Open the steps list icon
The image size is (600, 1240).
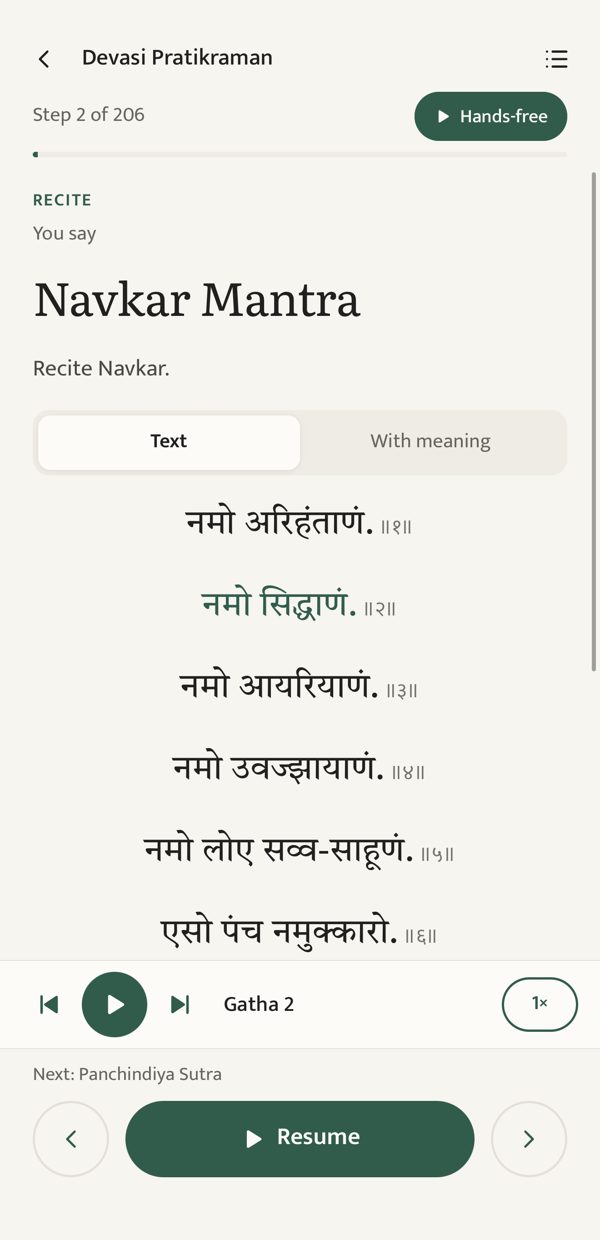556,59
